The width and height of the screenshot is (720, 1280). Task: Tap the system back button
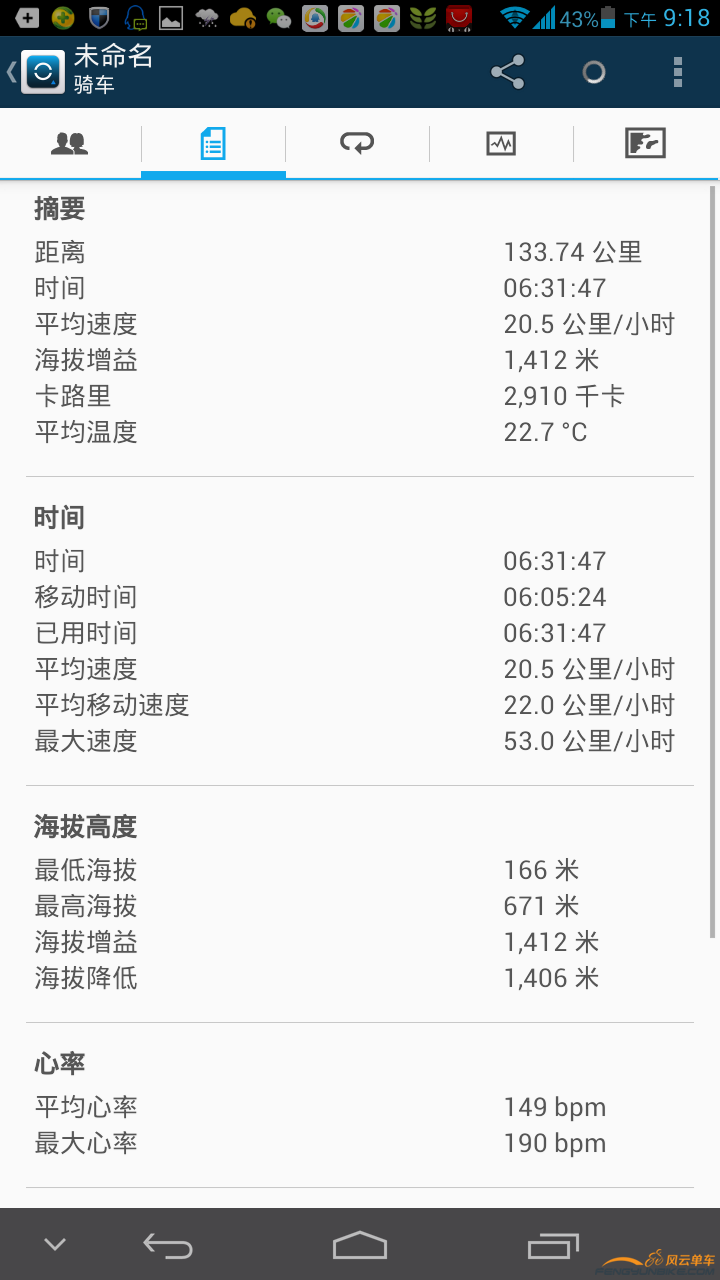coord(168,1245)
